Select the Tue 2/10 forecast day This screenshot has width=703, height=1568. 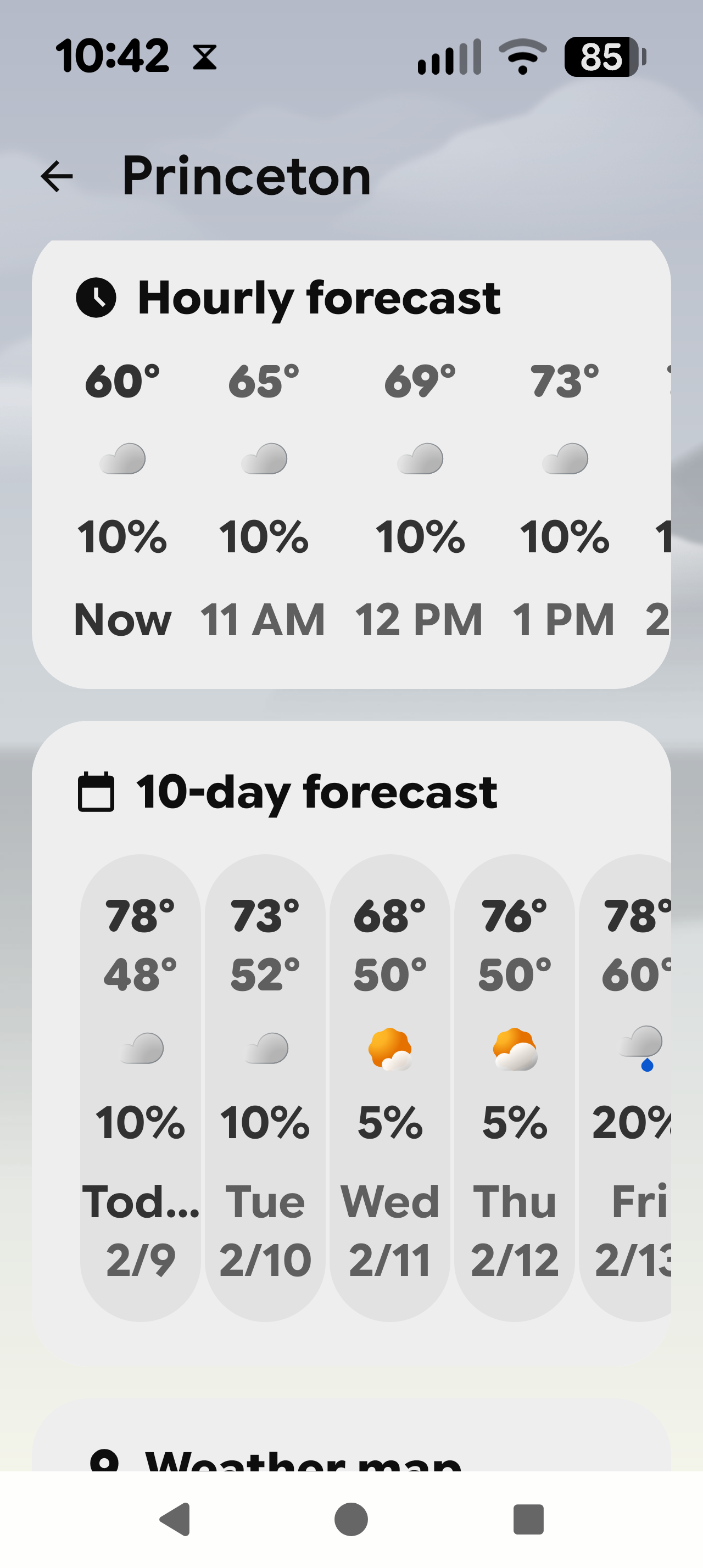point(265,1087)
